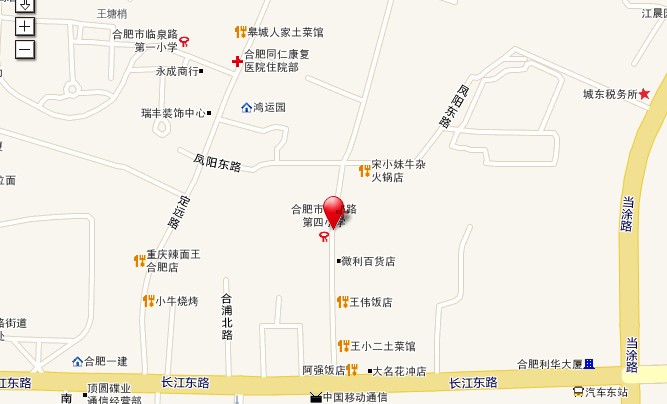Screen dimensions: 667x404
Task: Pan the map down with arrow button
Action: pos(24,5)
